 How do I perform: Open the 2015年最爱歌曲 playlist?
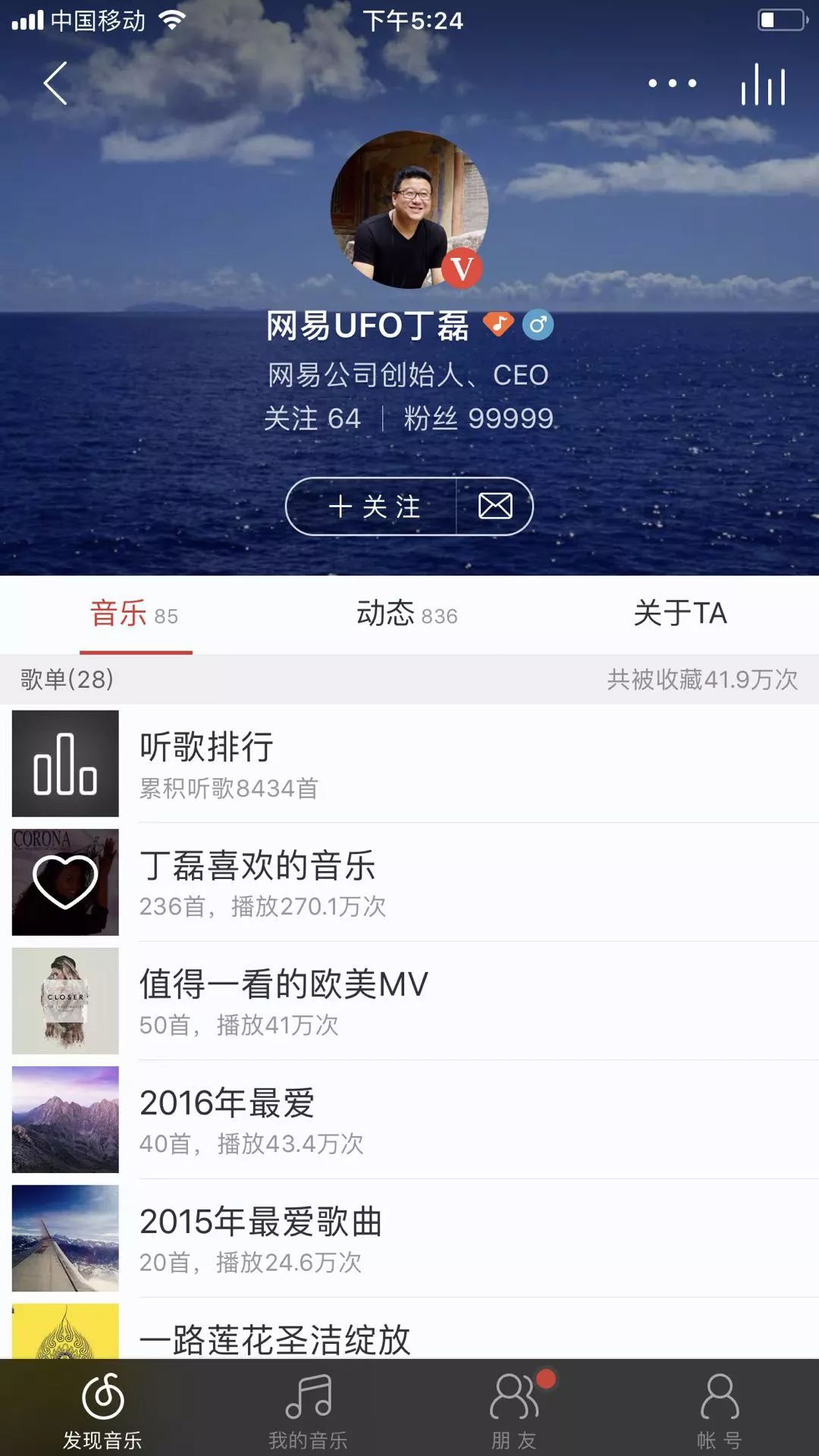click(409, 1238)
